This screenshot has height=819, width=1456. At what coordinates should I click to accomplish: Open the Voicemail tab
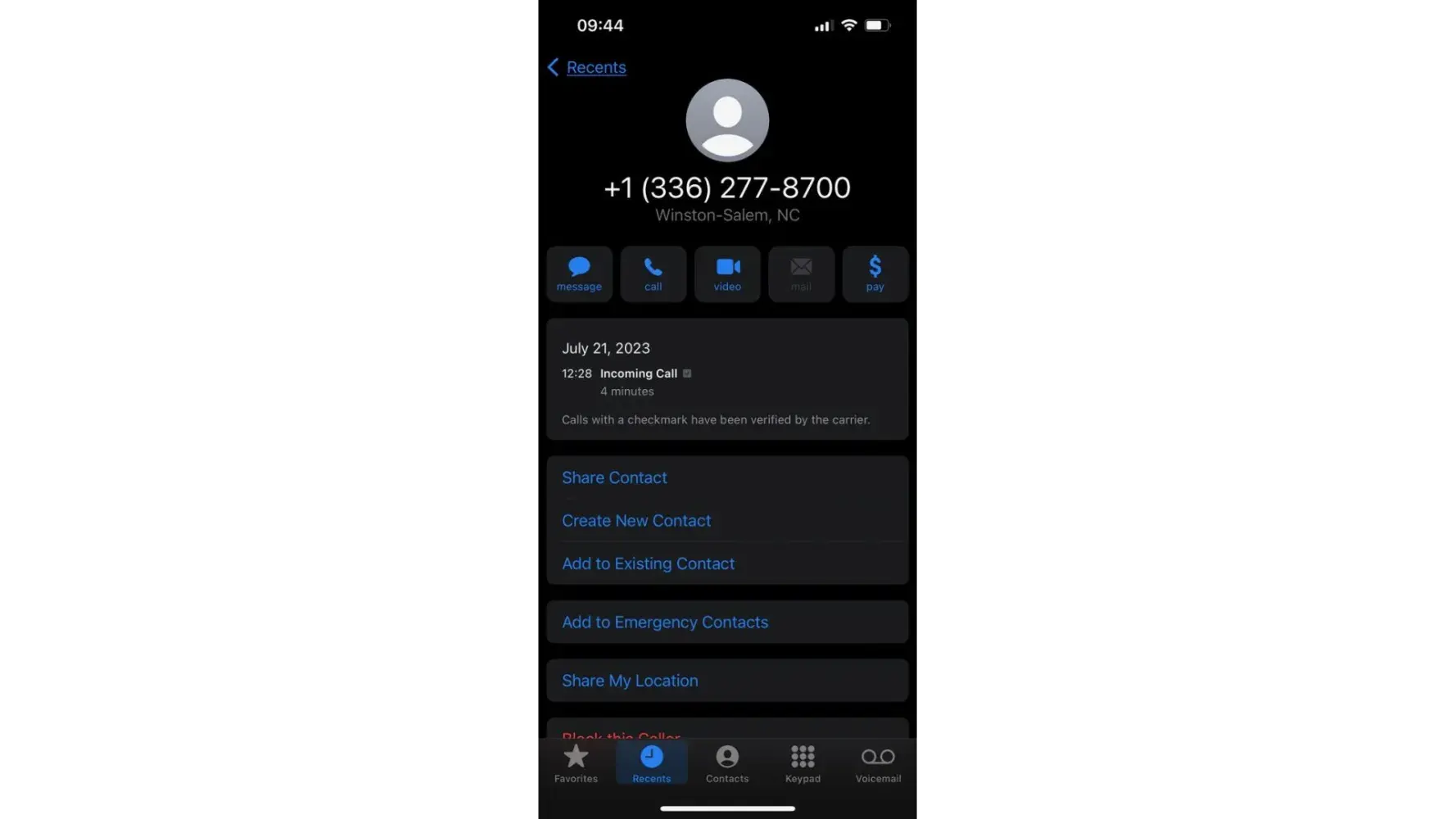point(878,764)
